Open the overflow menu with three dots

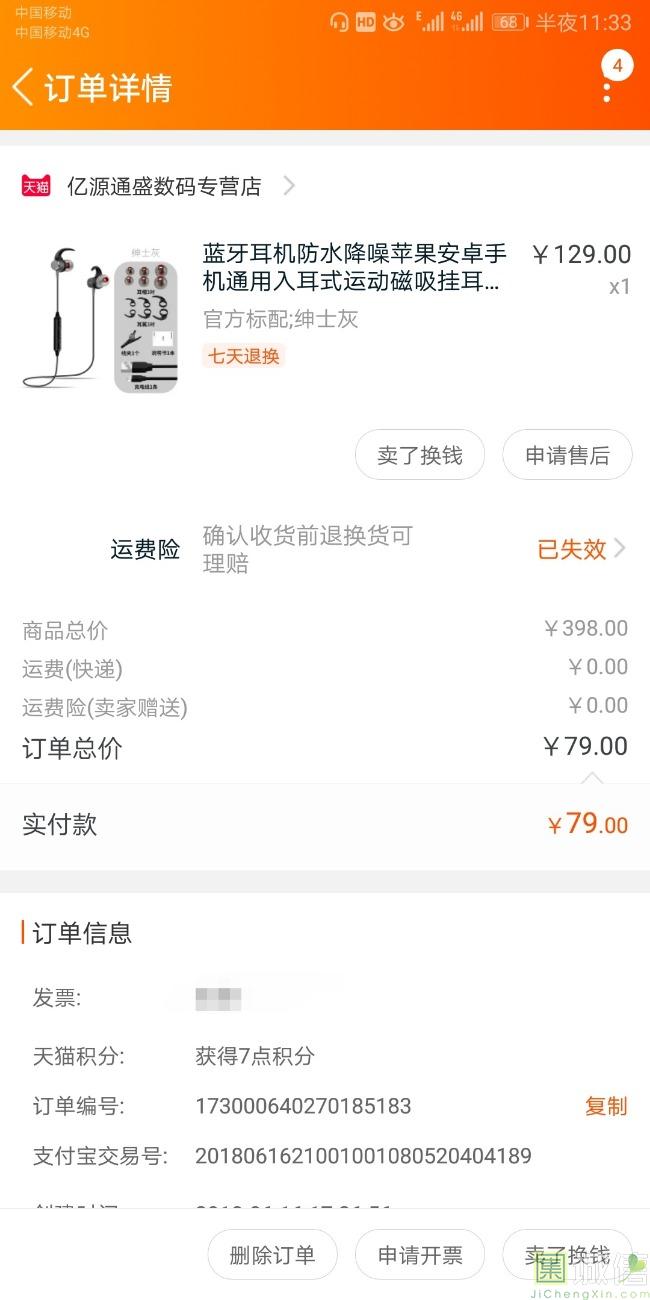click(607, 89)
